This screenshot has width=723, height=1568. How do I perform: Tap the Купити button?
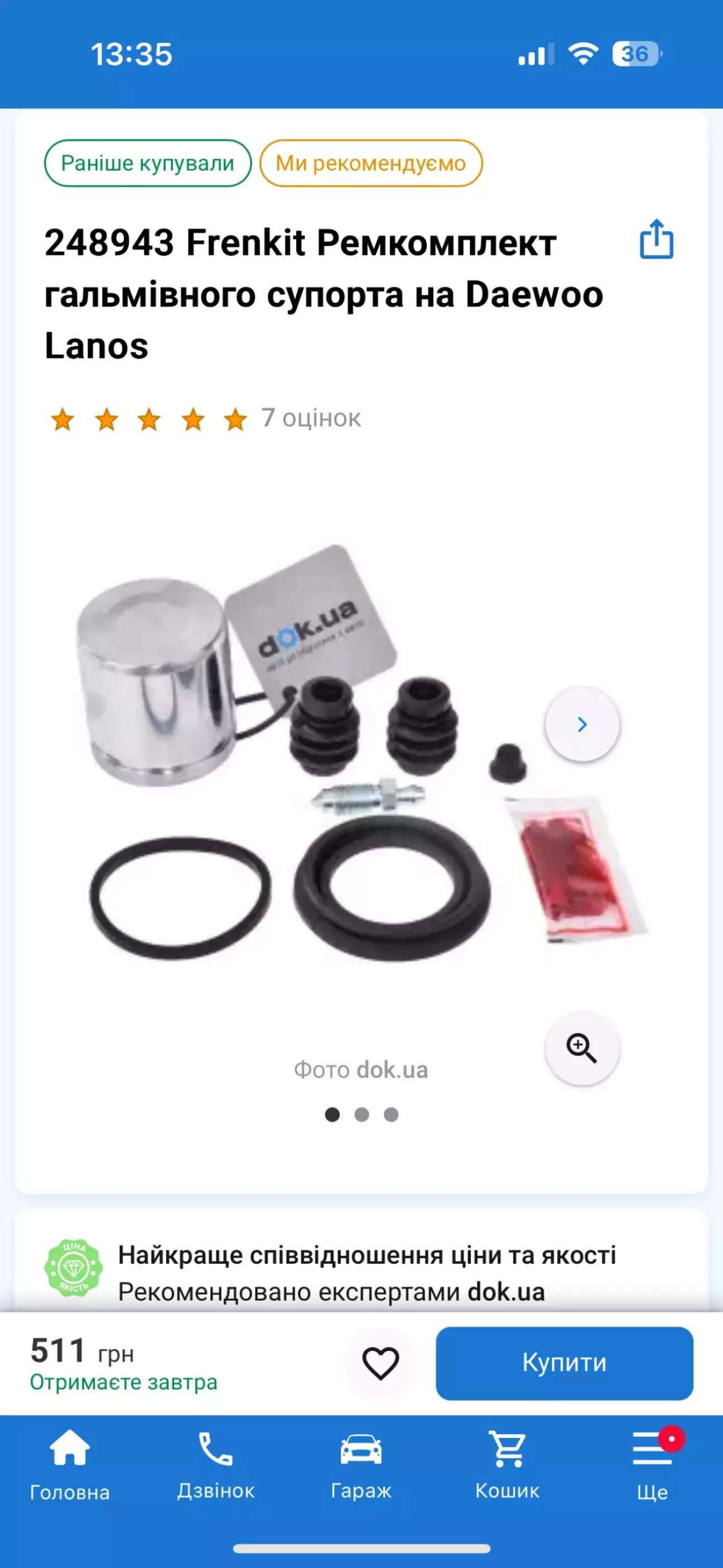[564, 1363]
